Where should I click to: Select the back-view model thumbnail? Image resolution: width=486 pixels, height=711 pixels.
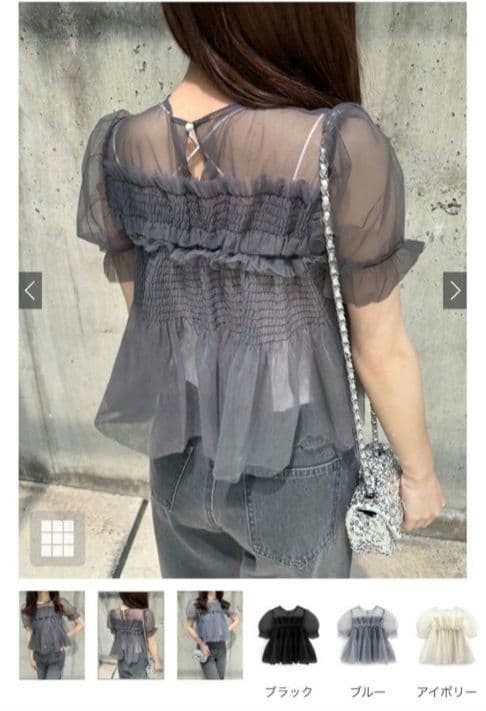[x=131, y=635]
